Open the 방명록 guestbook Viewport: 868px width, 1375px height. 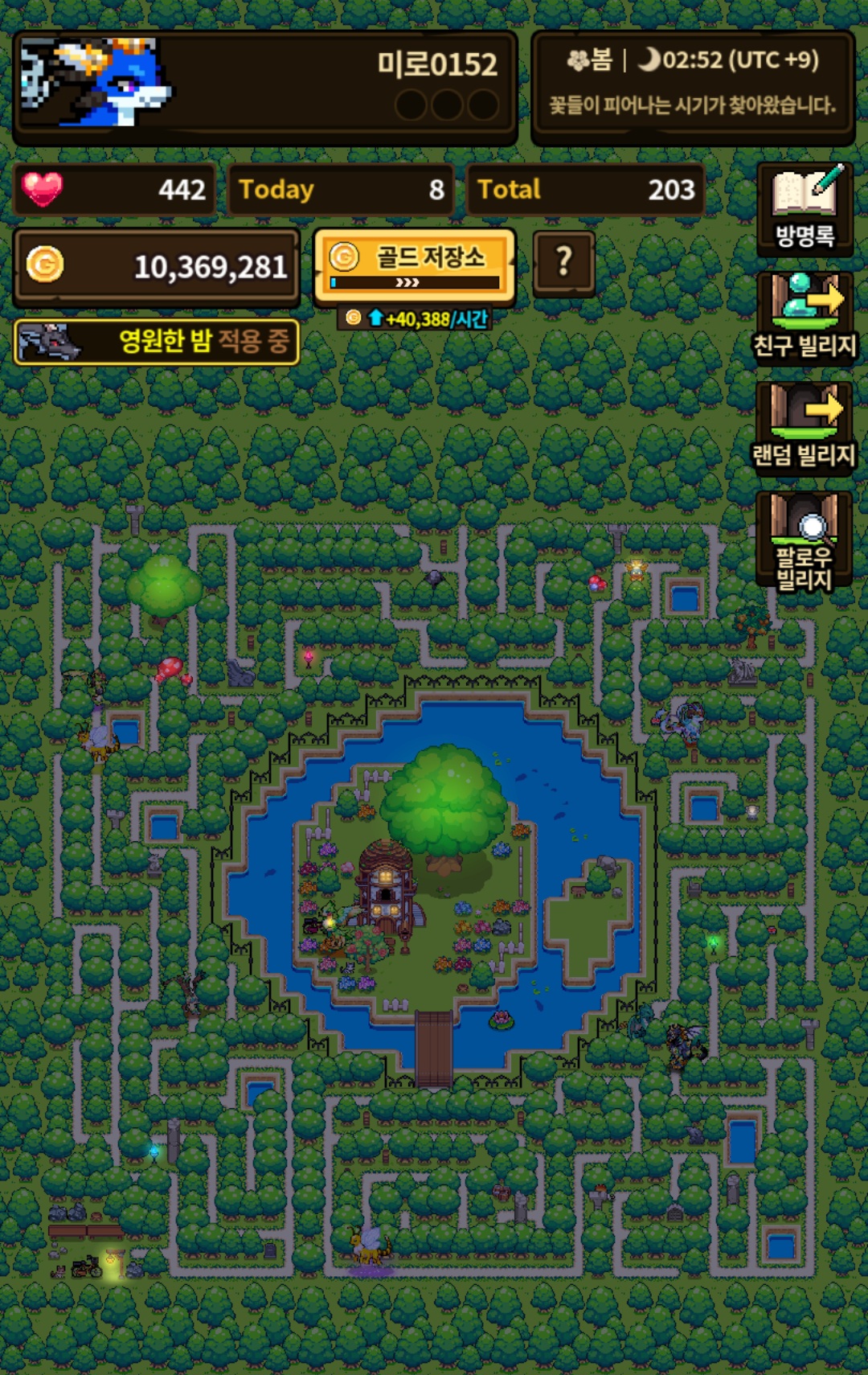point(805,210)
